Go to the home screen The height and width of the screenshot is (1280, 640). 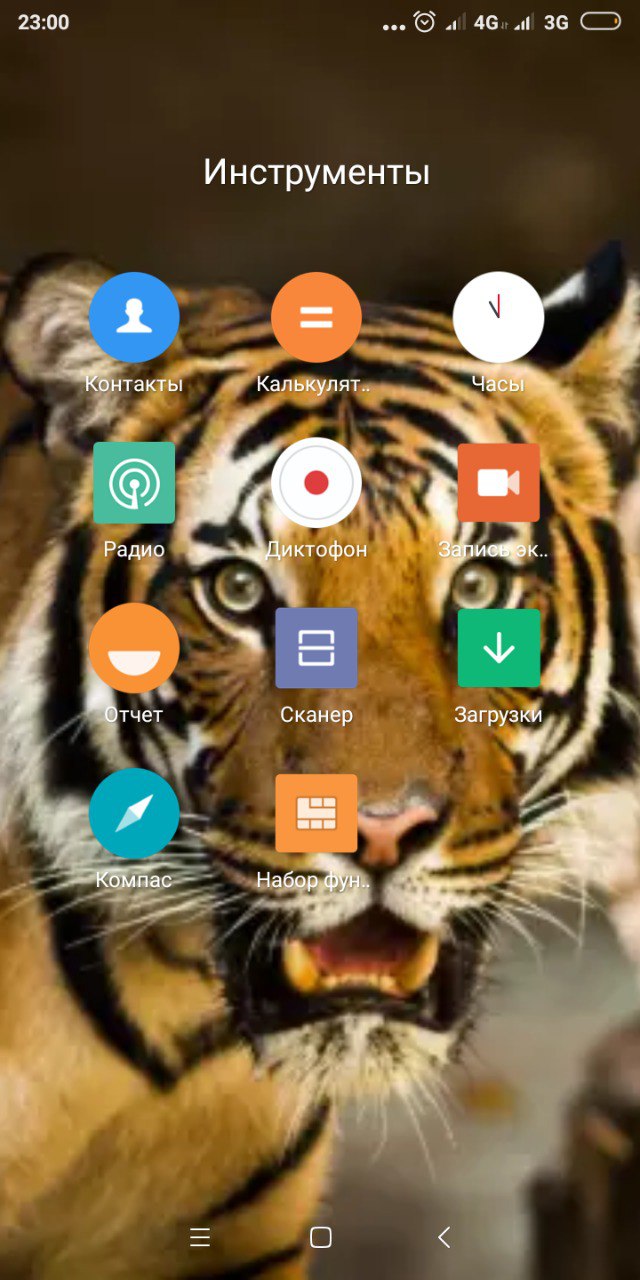coord(320,1237)
